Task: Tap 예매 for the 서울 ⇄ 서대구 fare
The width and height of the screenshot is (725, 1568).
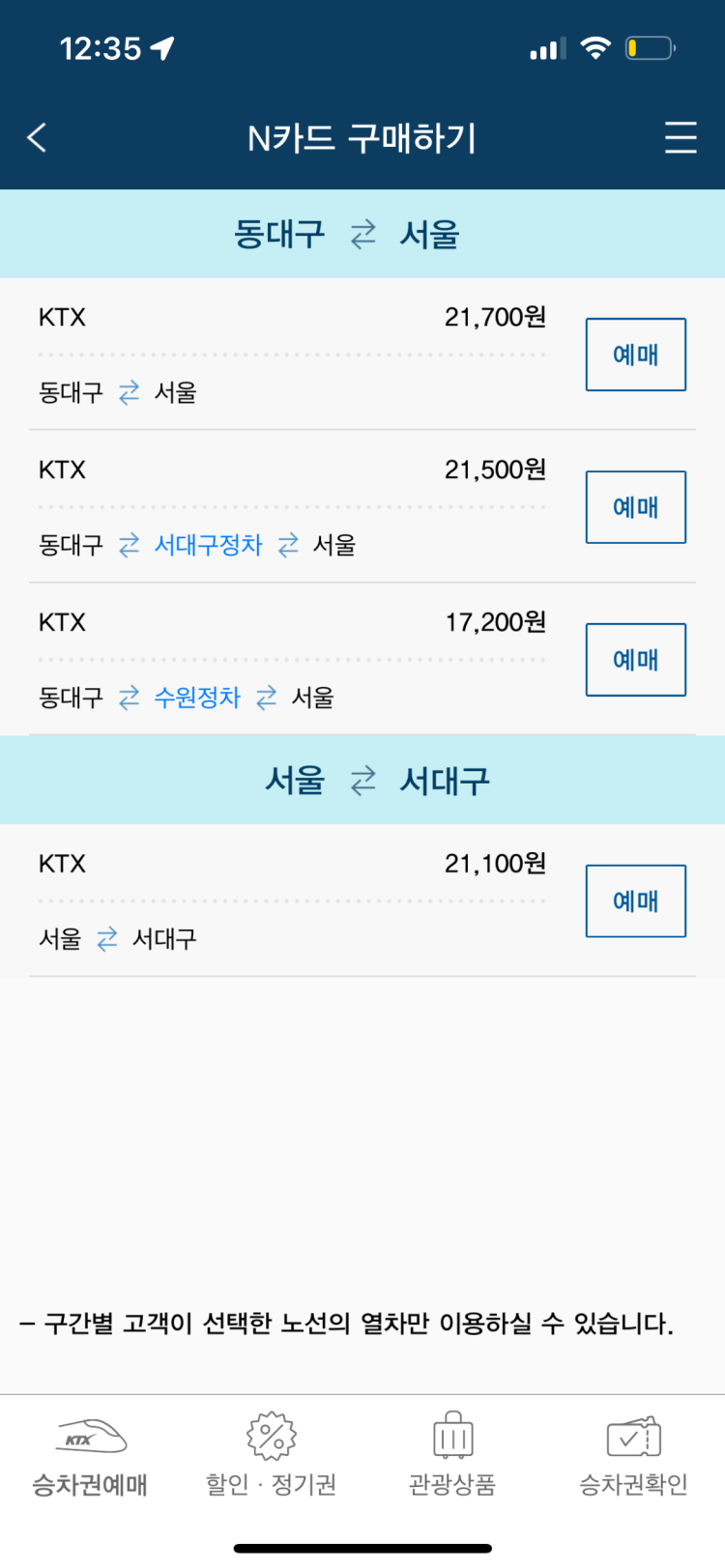Action: pos(635,901)
